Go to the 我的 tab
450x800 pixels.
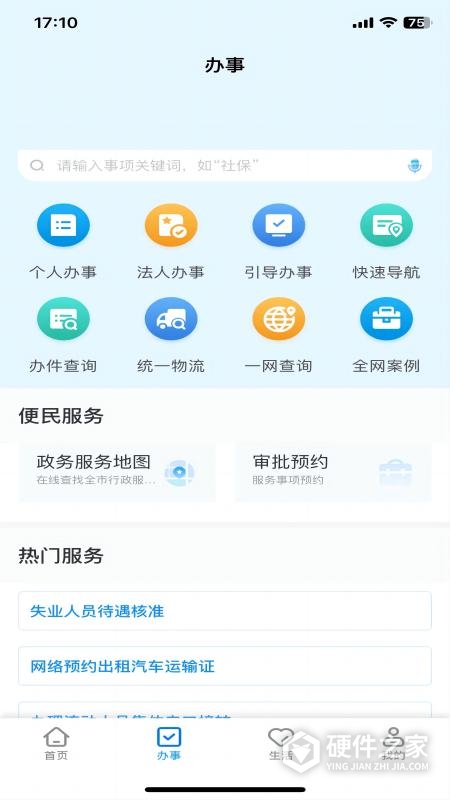pos(393,744)
